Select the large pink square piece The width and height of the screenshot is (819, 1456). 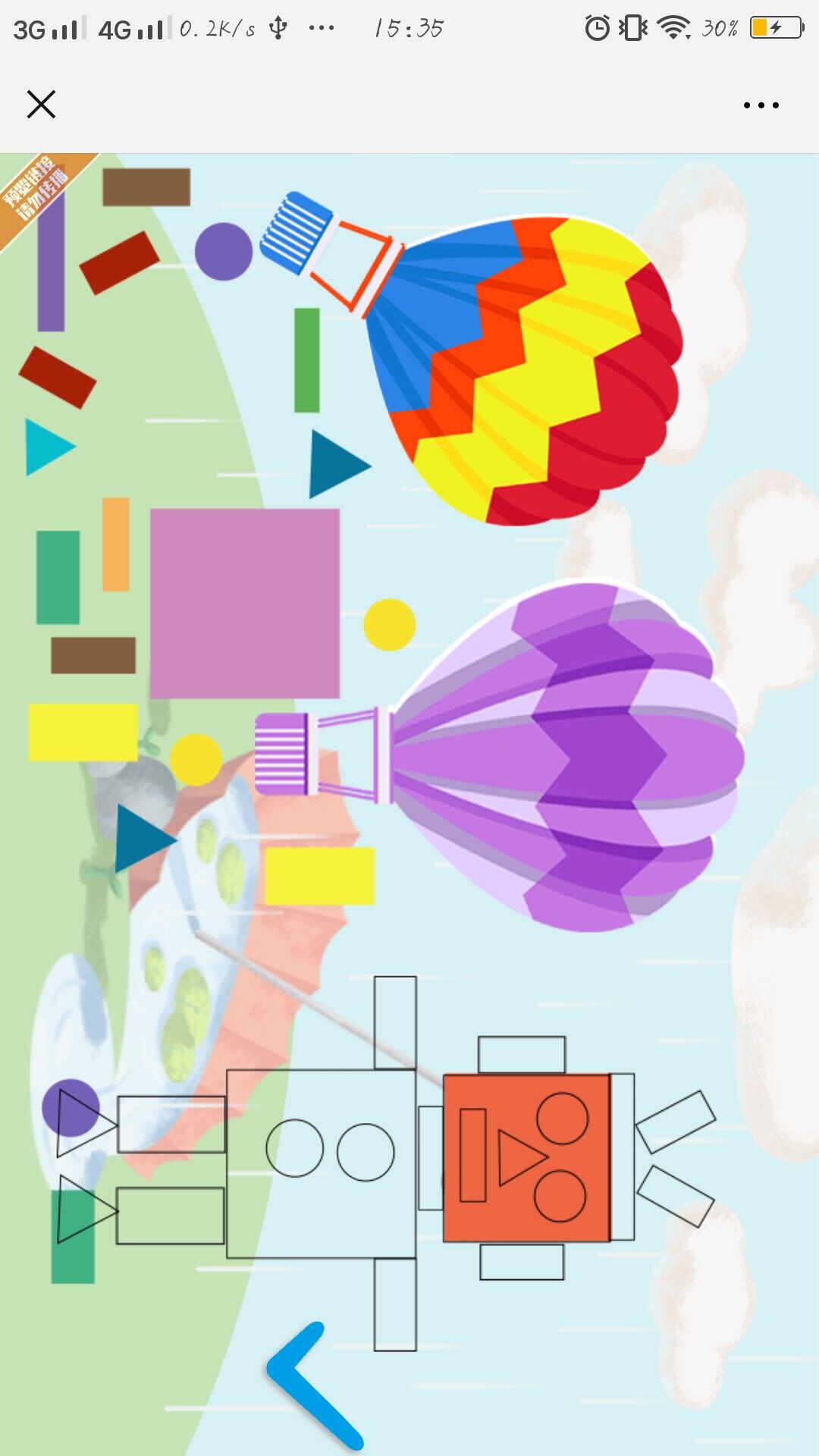click(244, 603)
